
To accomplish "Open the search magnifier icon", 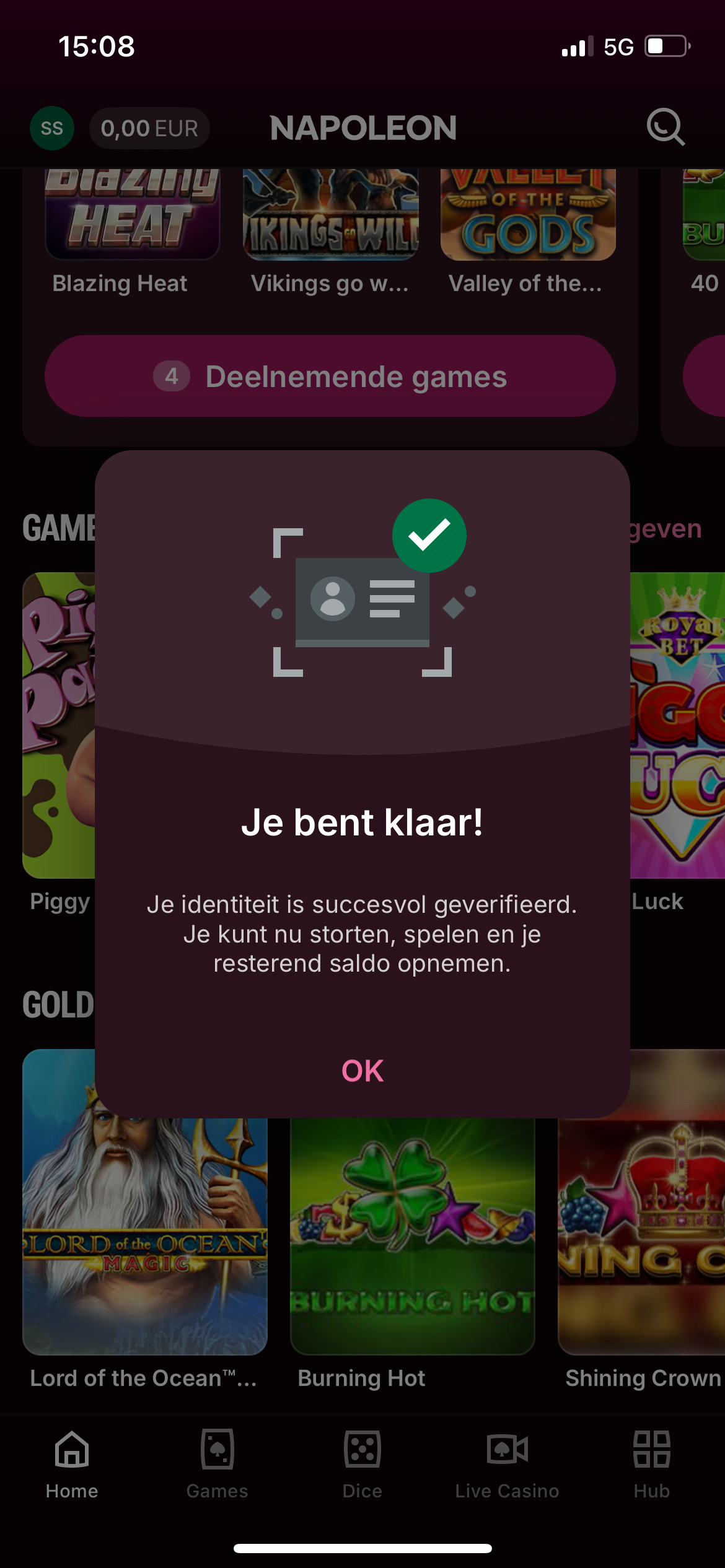I will [x=666, y=127].
